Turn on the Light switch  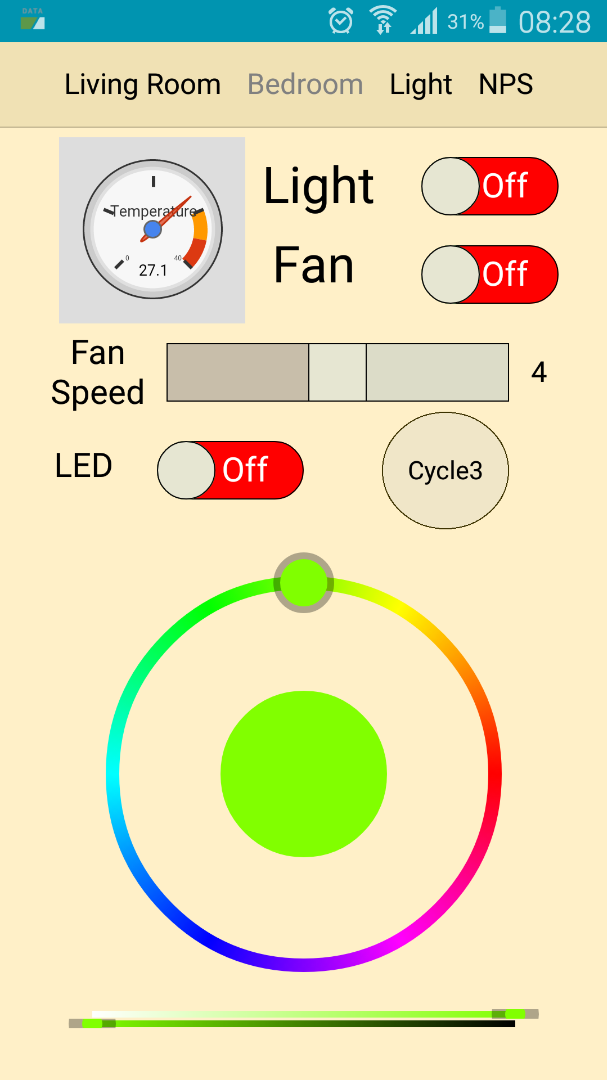click(x=489, y=186)
